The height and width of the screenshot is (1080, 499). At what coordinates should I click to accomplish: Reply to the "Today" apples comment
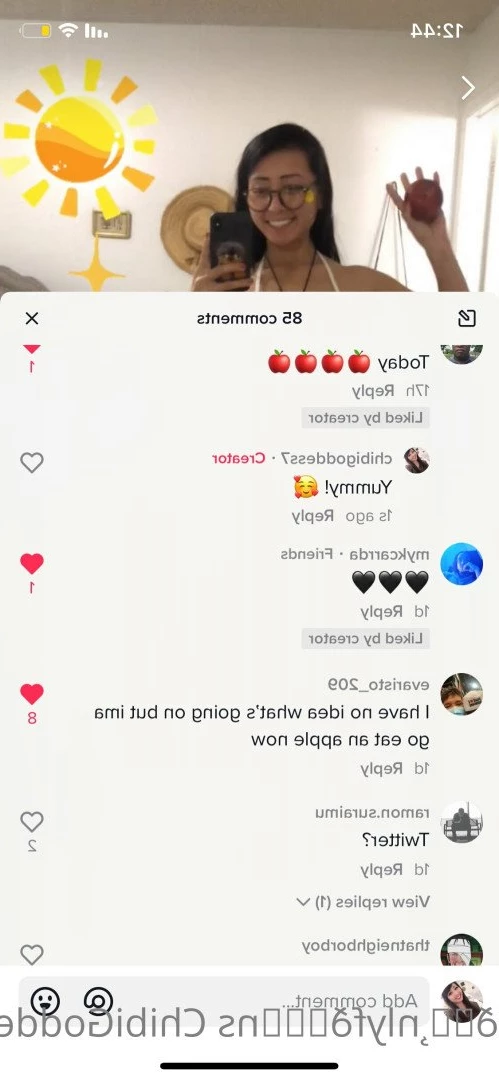374,391
